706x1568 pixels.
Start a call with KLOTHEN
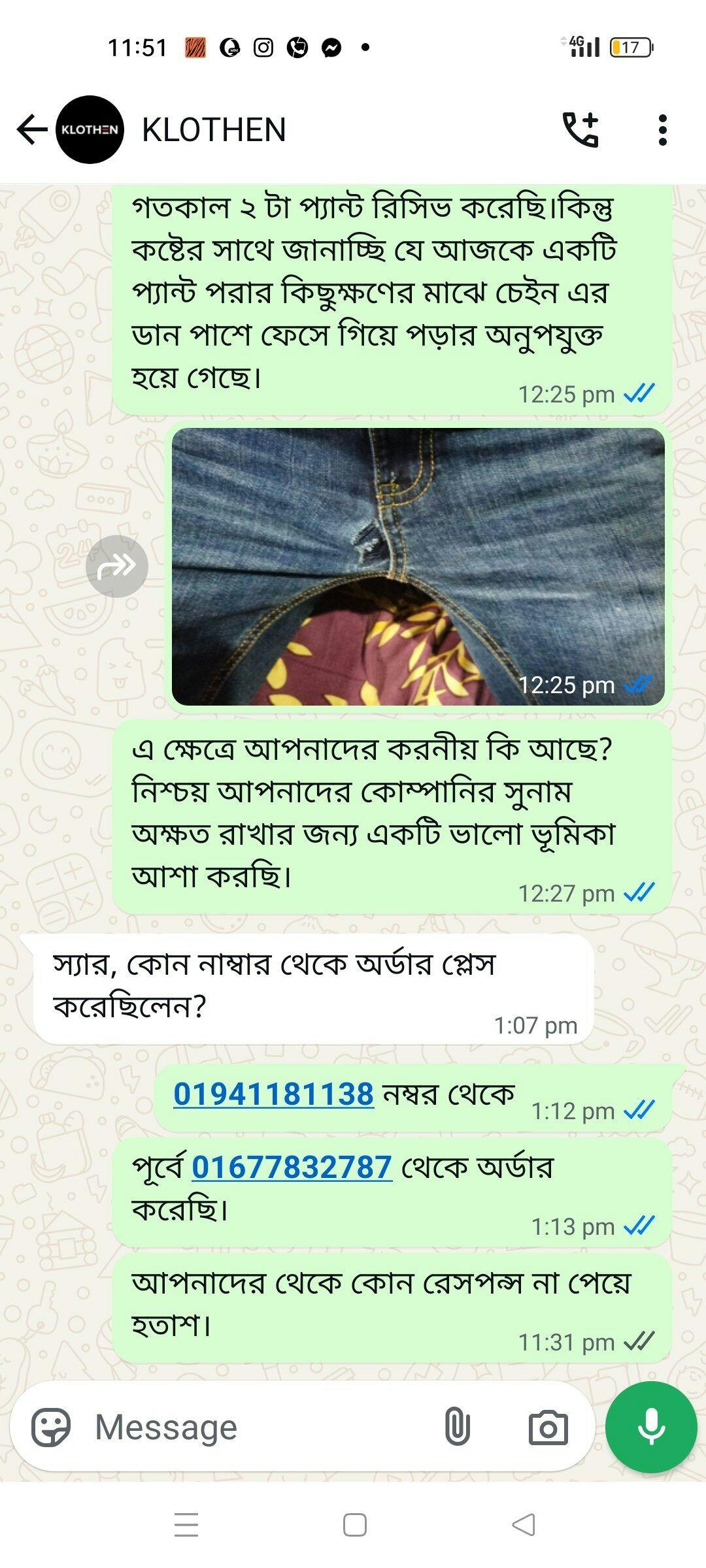click(x=581, y=129)
